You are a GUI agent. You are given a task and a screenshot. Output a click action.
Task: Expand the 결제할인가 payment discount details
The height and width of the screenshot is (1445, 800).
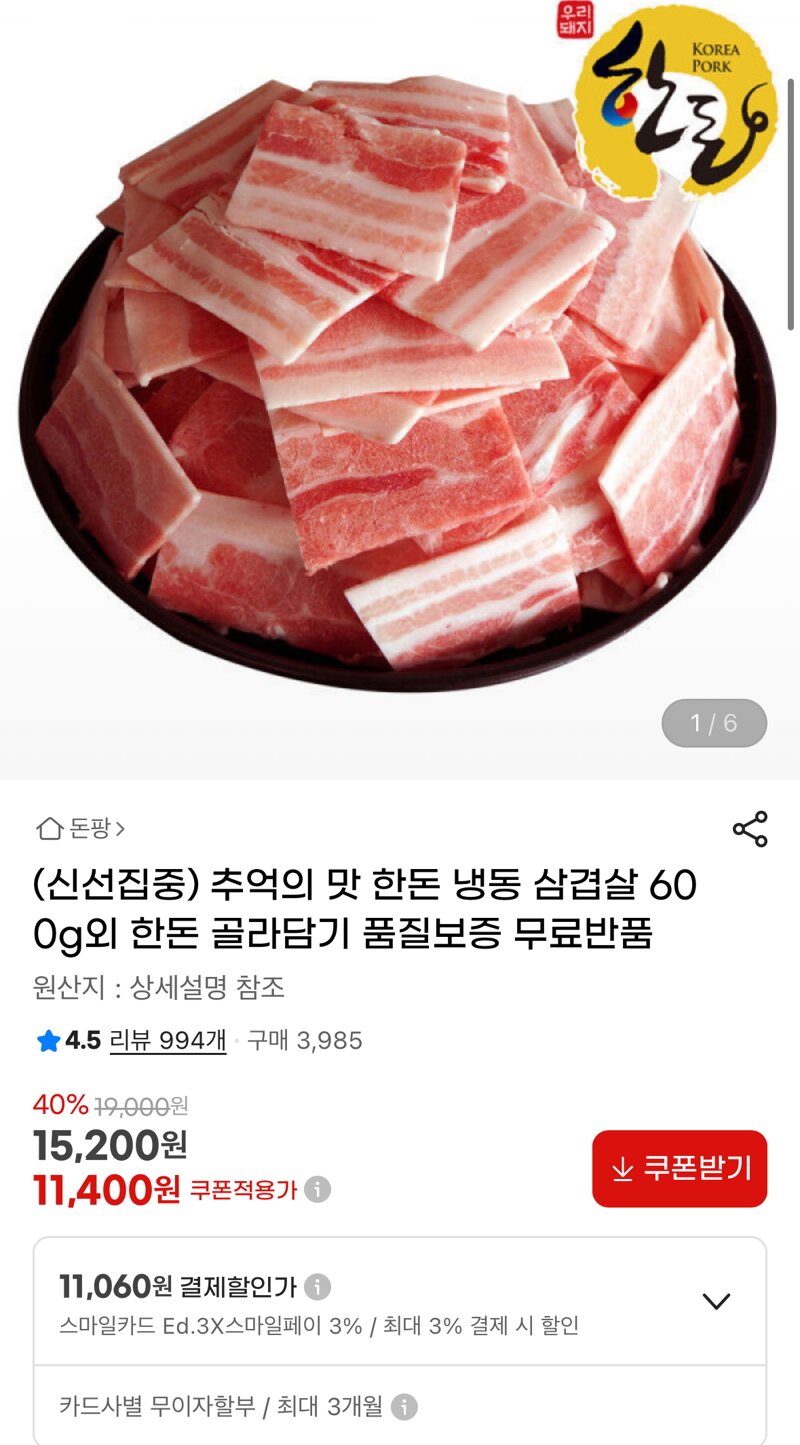(716, 1301)
